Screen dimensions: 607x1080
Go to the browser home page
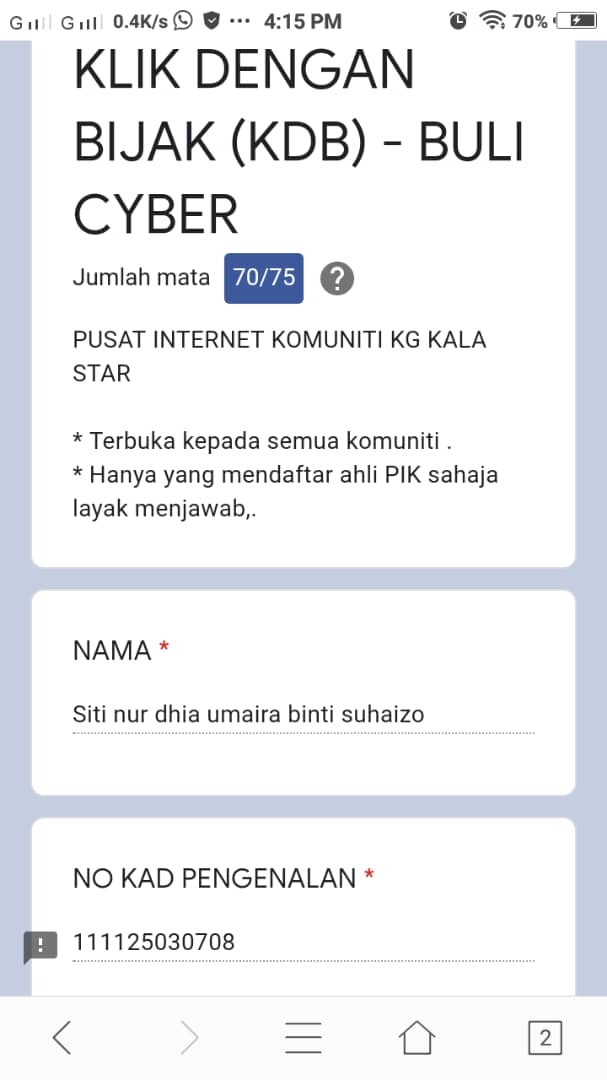[x=417, y=1038]
